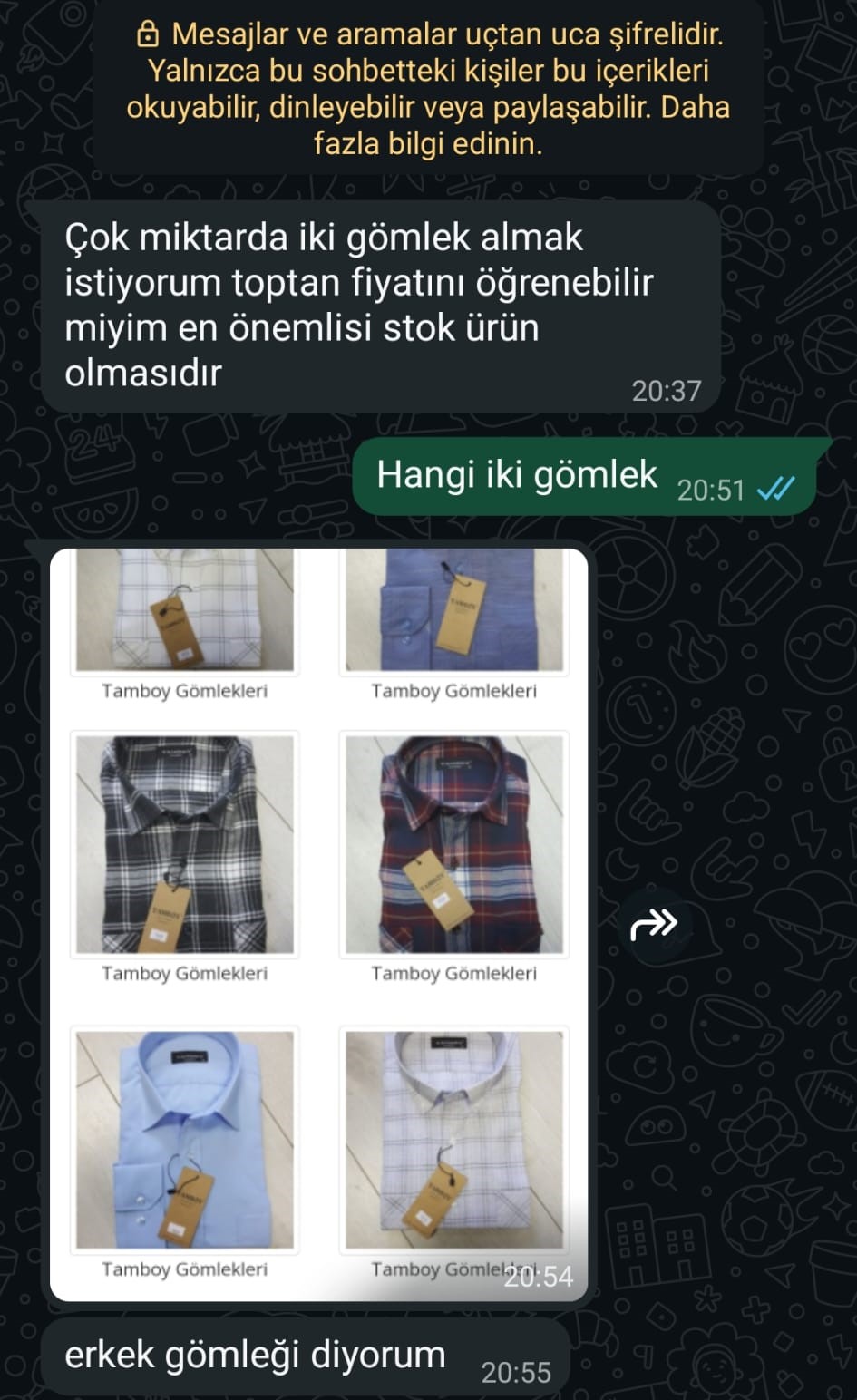Click 'Tamboy Gömlekleri' under the blue shirt

click(453, 692)
